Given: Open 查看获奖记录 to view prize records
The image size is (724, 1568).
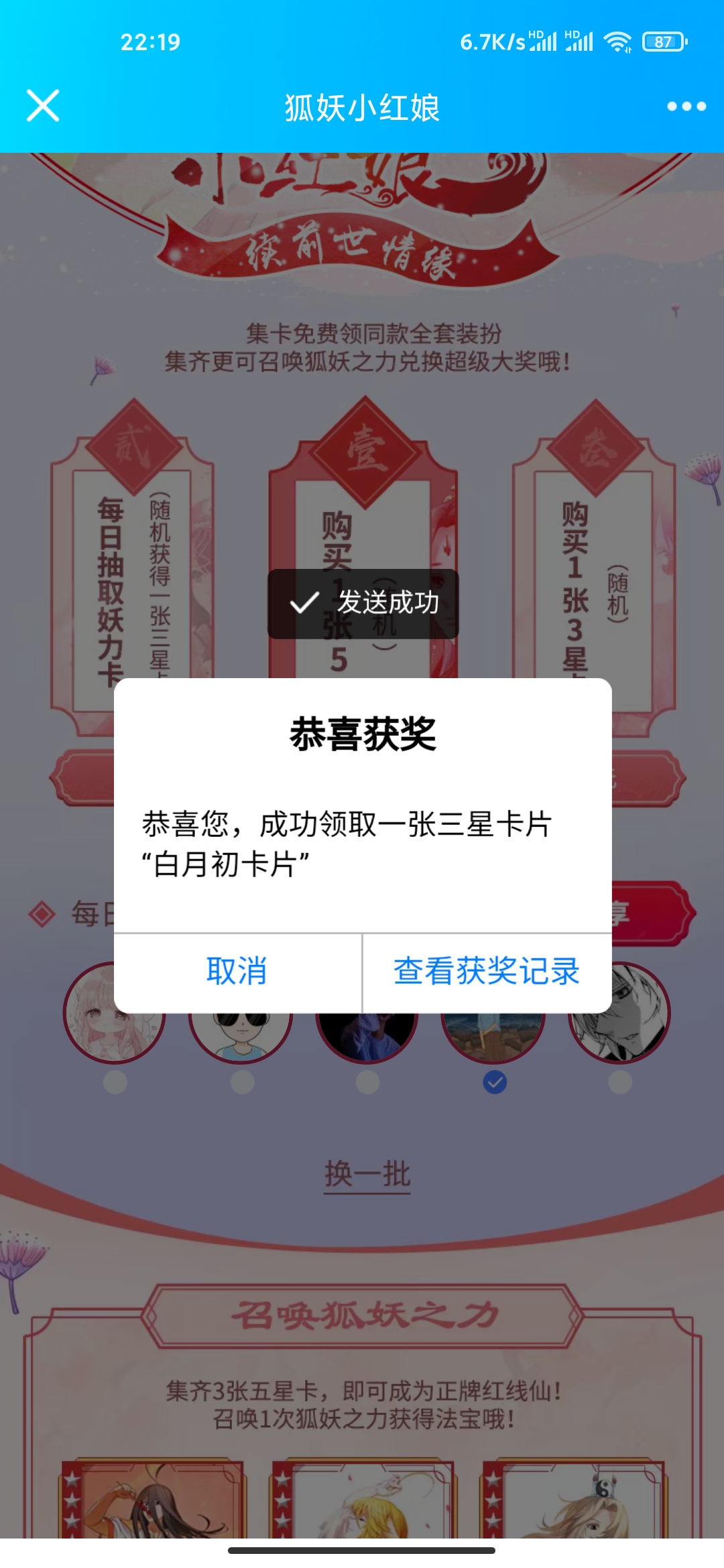Looking at the screenshot, I should (x=487, y=972).
